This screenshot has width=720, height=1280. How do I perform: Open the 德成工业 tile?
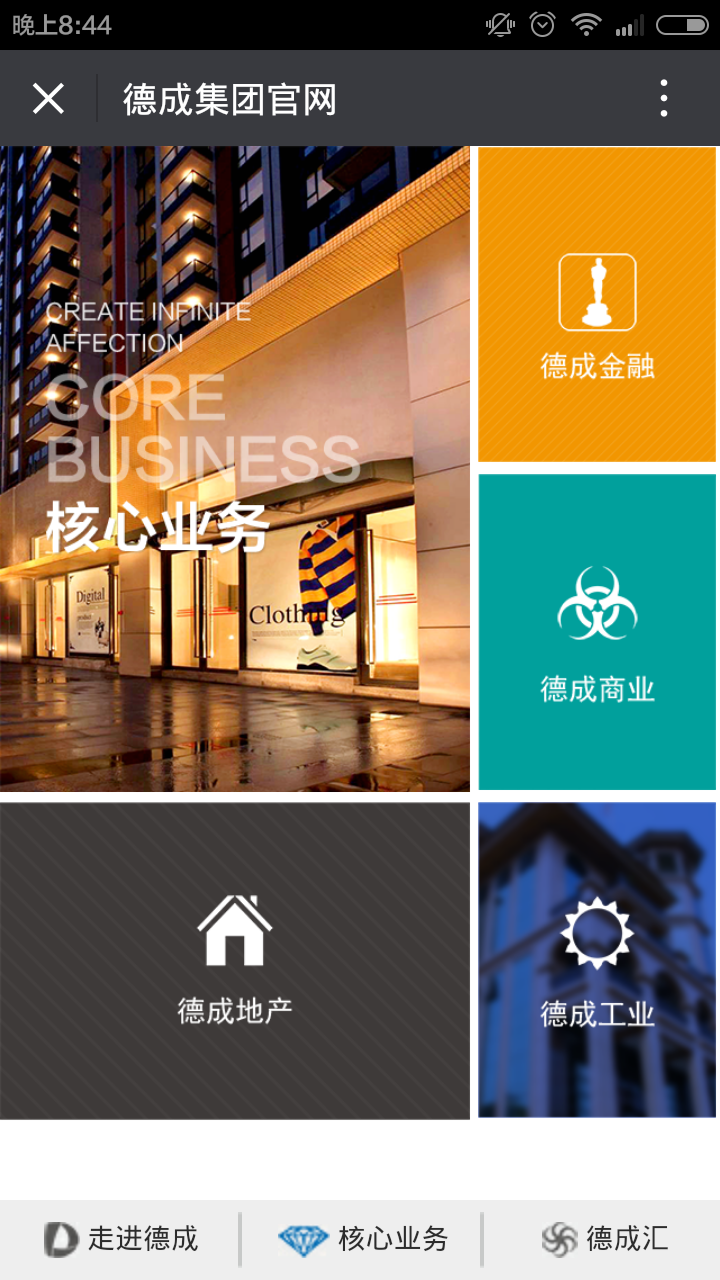coord(597,960)
